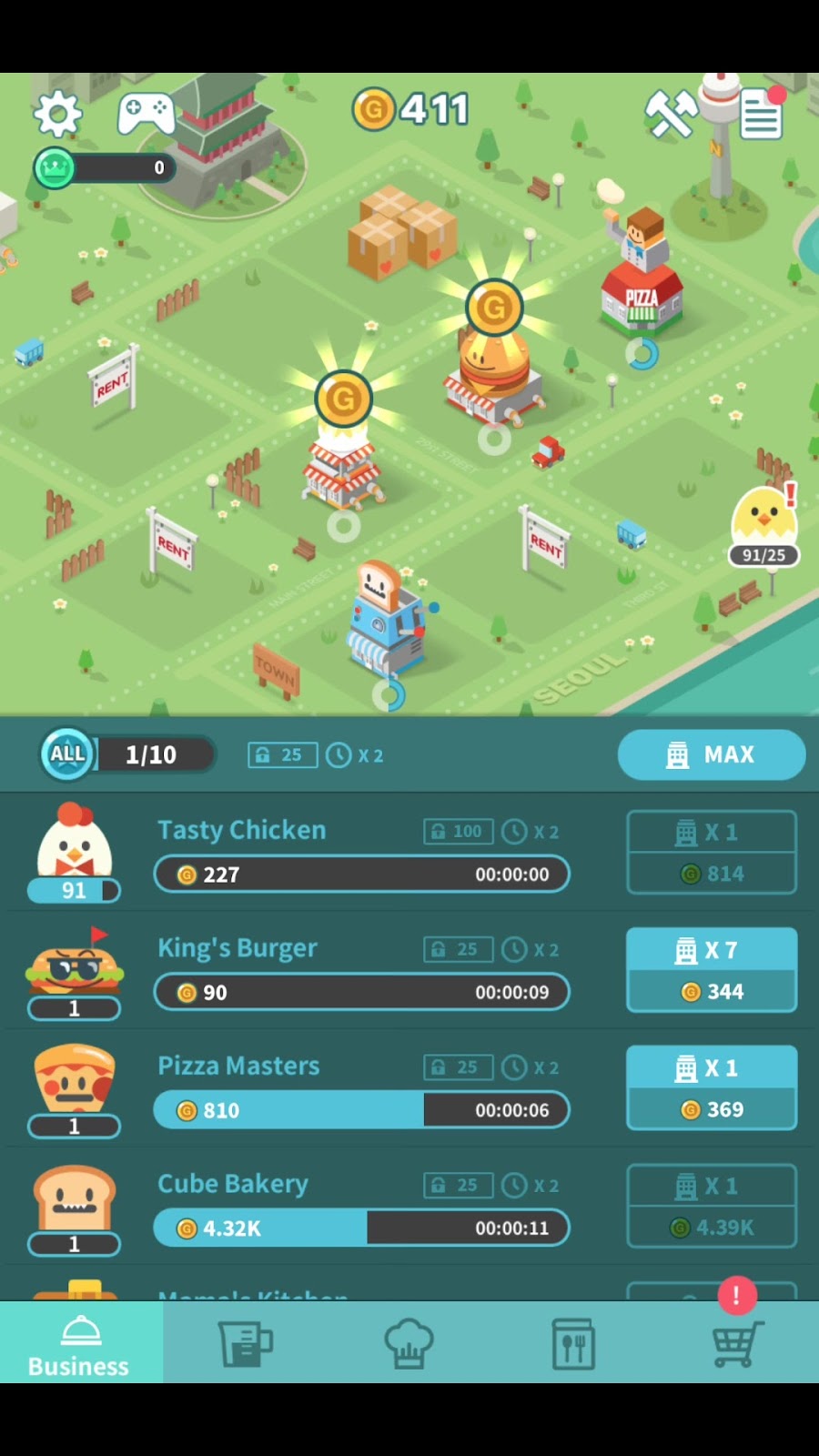The image size is (819, 1456).
Task: Tap the ALL managers badge
Action: [x=67, y=754]
